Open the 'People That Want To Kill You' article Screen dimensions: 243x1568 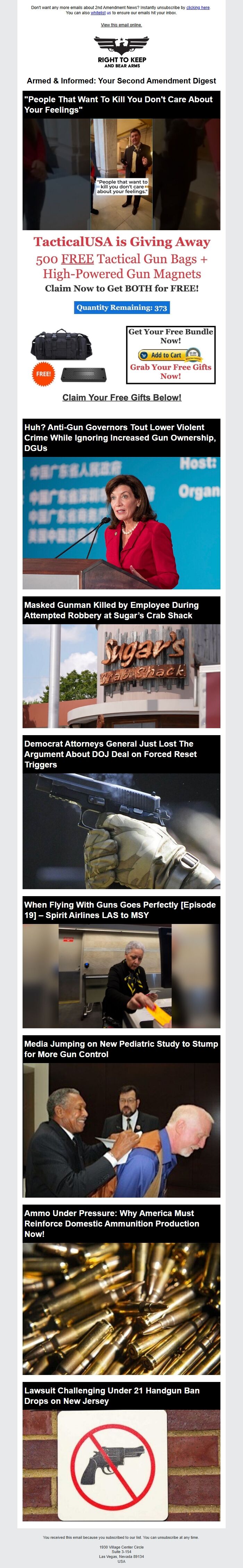tap(118, 105)
